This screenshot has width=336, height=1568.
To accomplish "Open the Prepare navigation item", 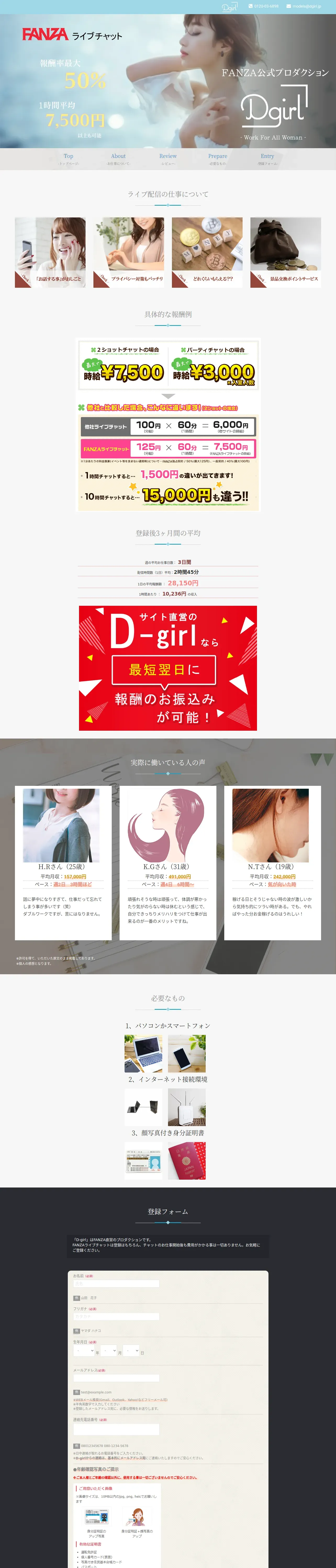I will (218, 158).
